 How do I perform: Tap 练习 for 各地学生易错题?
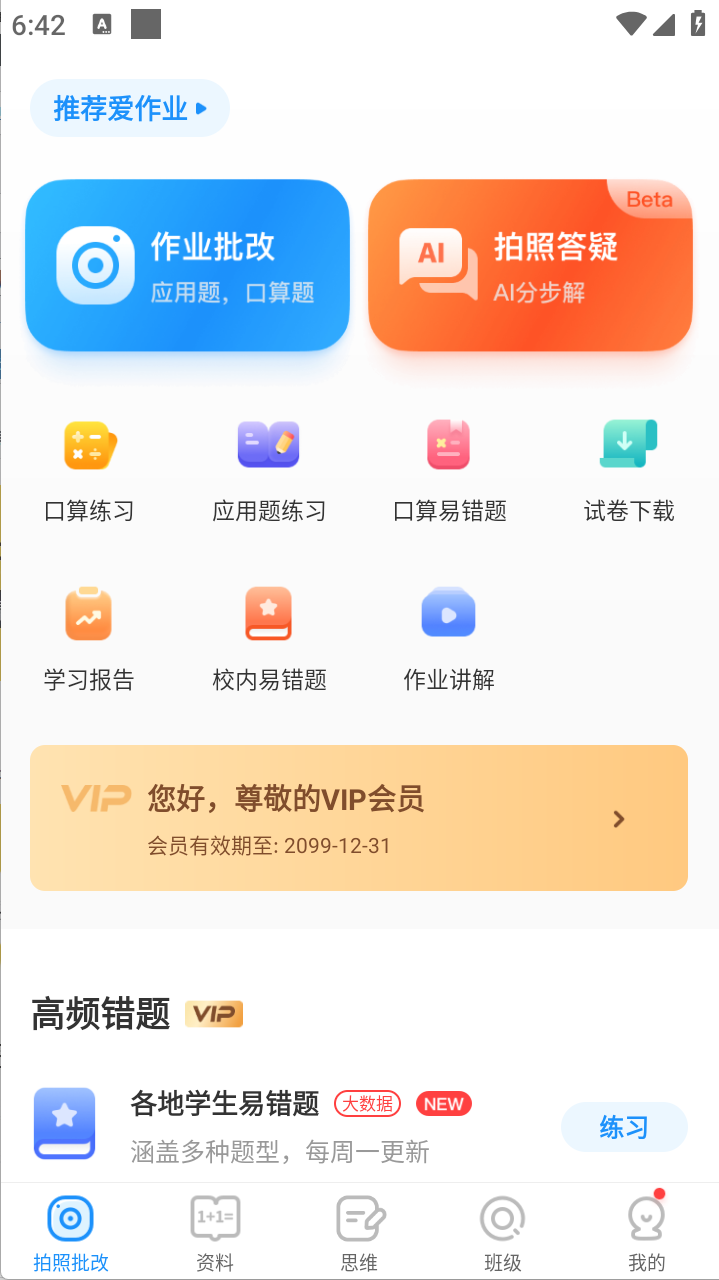click(624, 1128)
